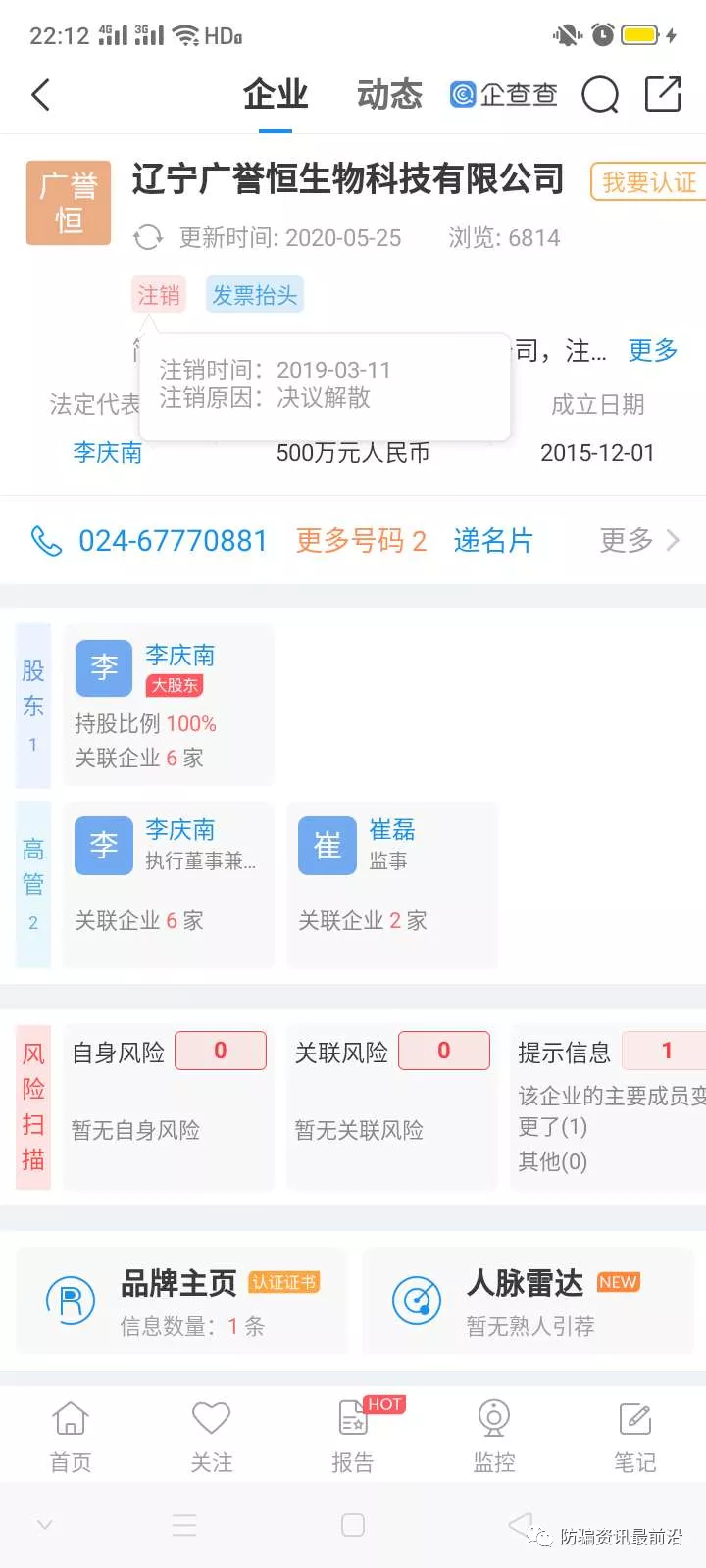Image resolution: width=706 pixels, height=1568 pixels.
Task: Share this company page
Action: pyautogui.click(x=663, y=94)
